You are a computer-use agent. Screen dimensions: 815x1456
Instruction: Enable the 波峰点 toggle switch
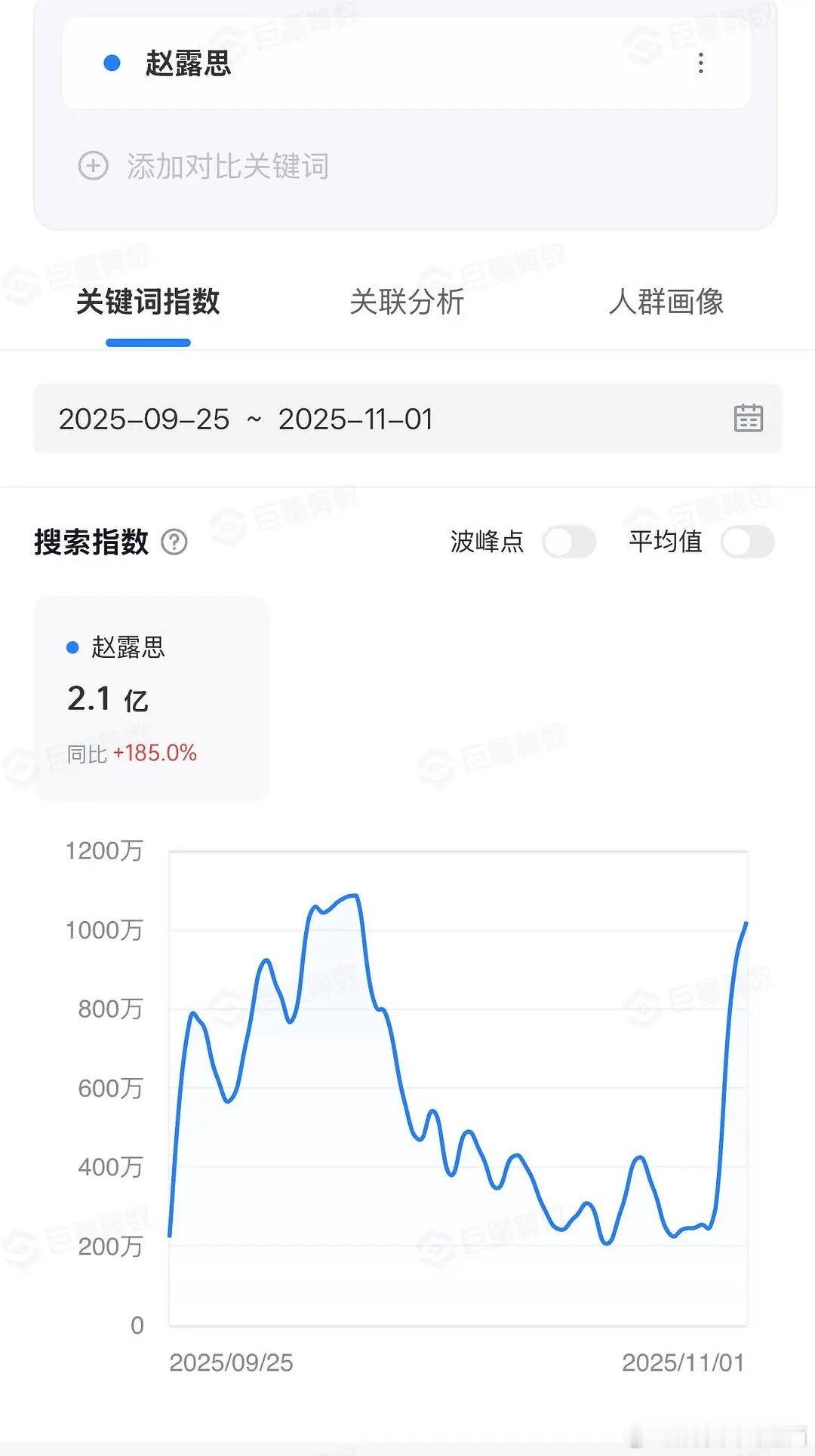570,542
